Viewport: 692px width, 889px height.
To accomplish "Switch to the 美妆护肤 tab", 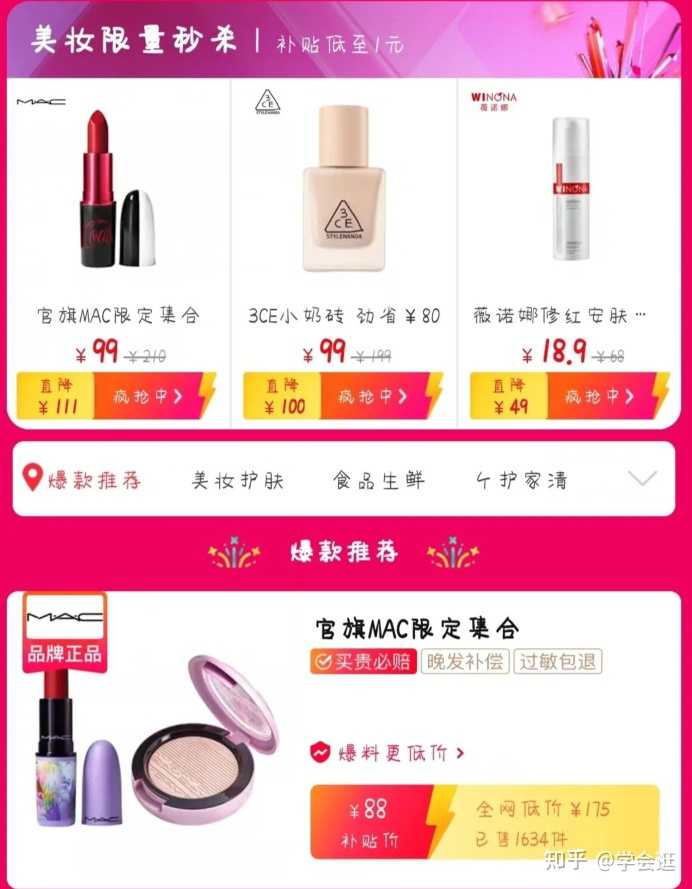I will [x=238, y=481].
